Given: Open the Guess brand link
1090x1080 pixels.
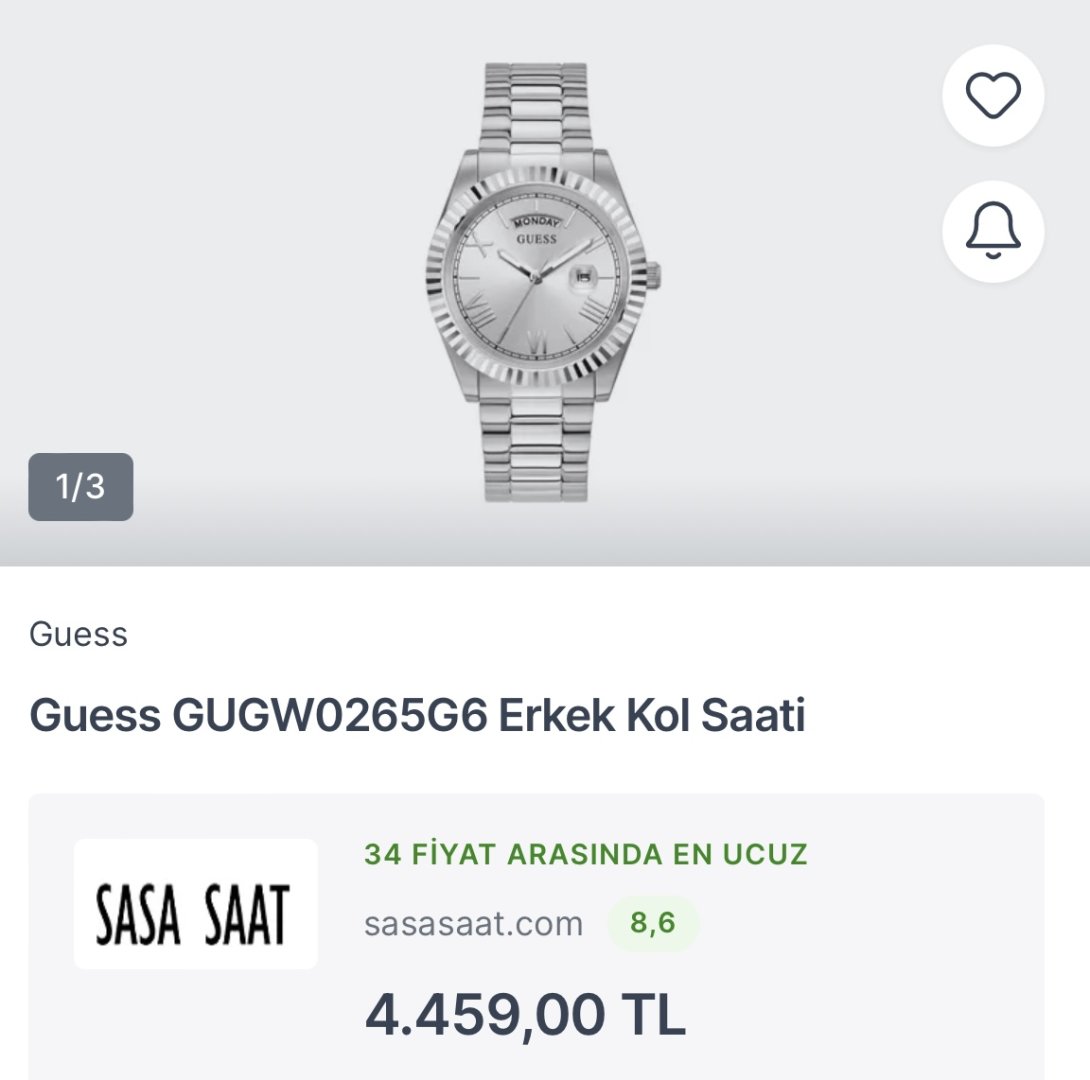Looking at the screenshot, I should point(79,634).
